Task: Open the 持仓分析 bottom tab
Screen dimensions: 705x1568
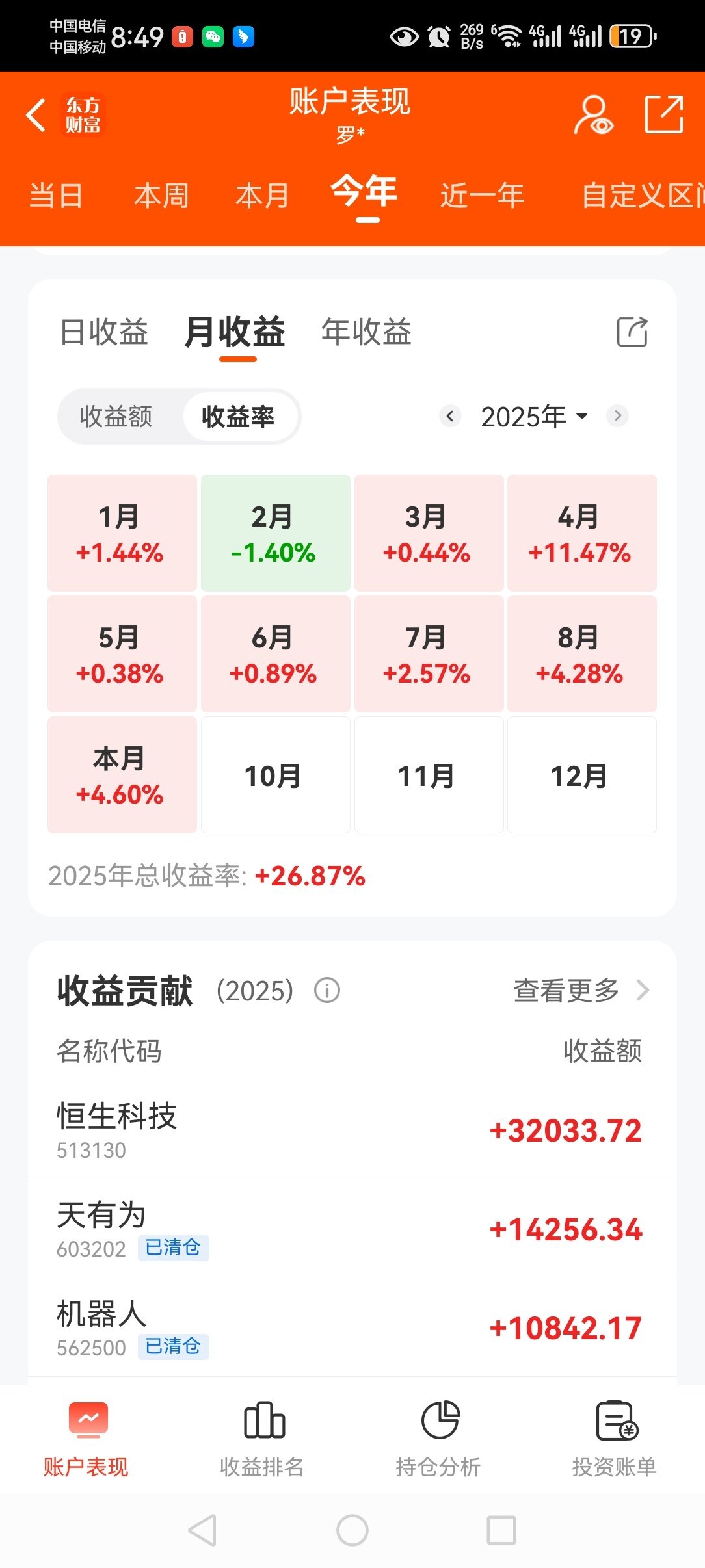Action: 439,1439
